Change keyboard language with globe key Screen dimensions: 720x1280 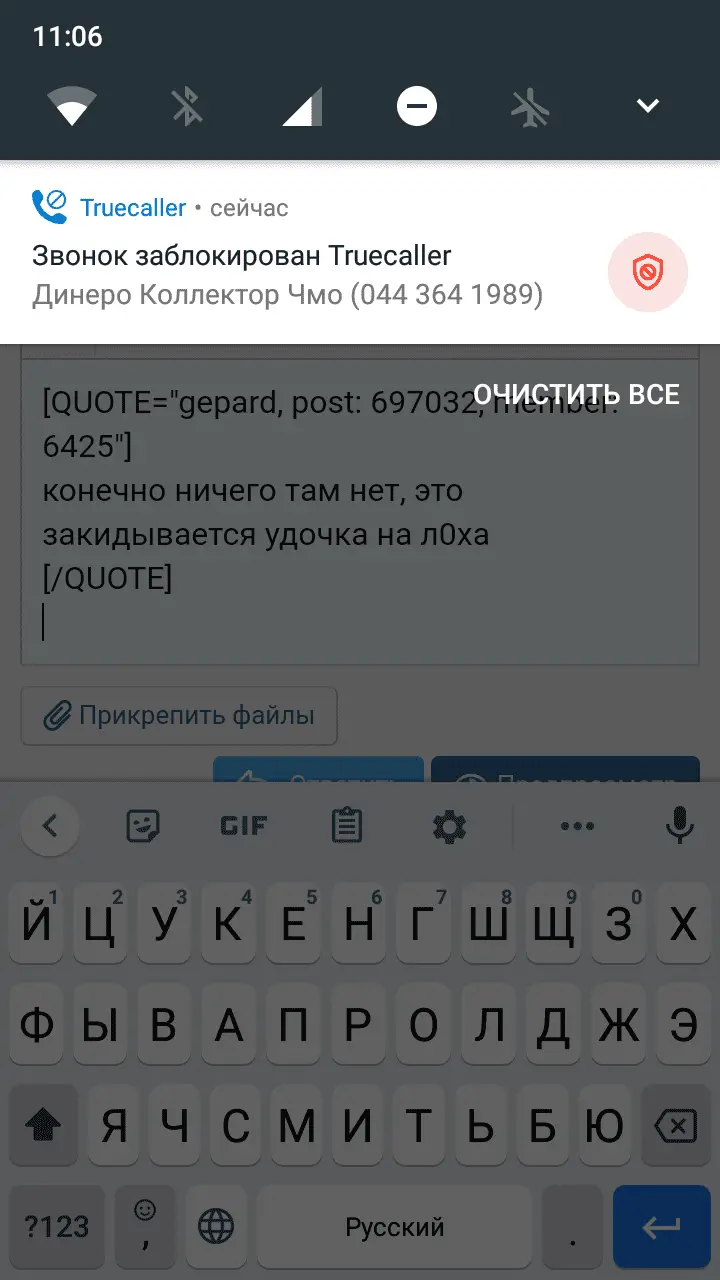tap(215, 1226)
